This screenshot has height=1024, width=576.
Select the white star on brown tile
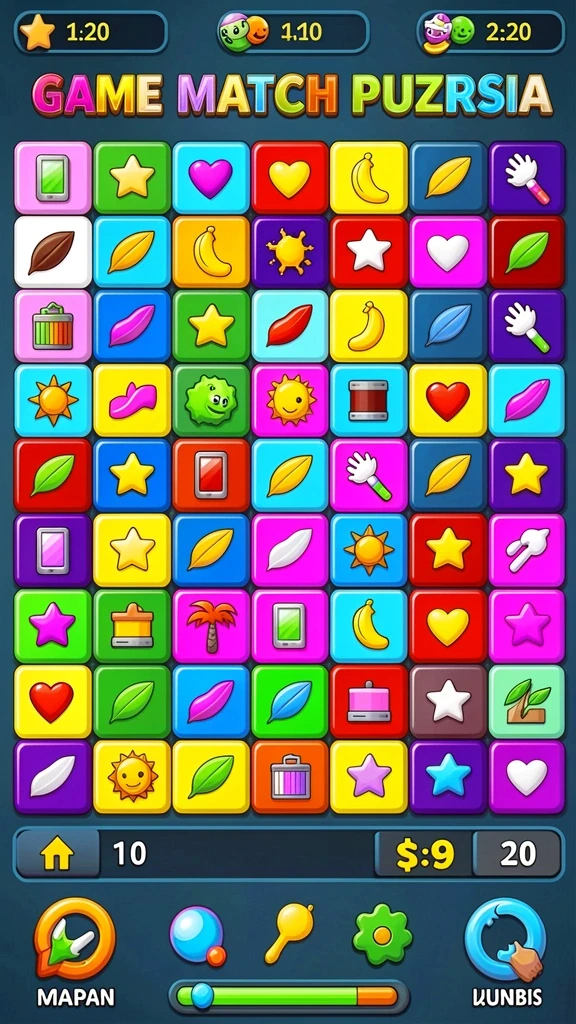point(448,701)
